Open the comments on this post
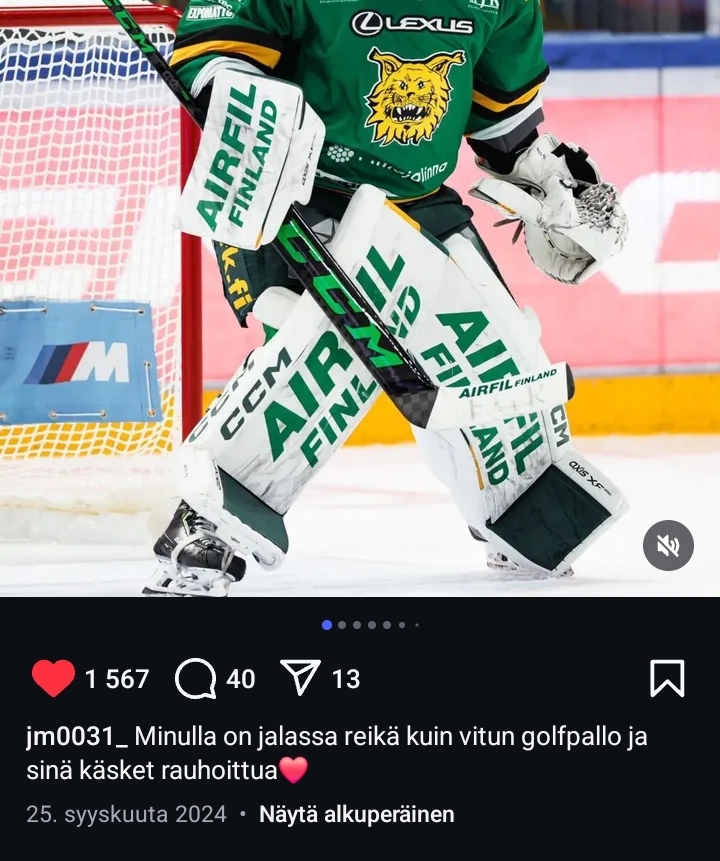 pos(196,679)
